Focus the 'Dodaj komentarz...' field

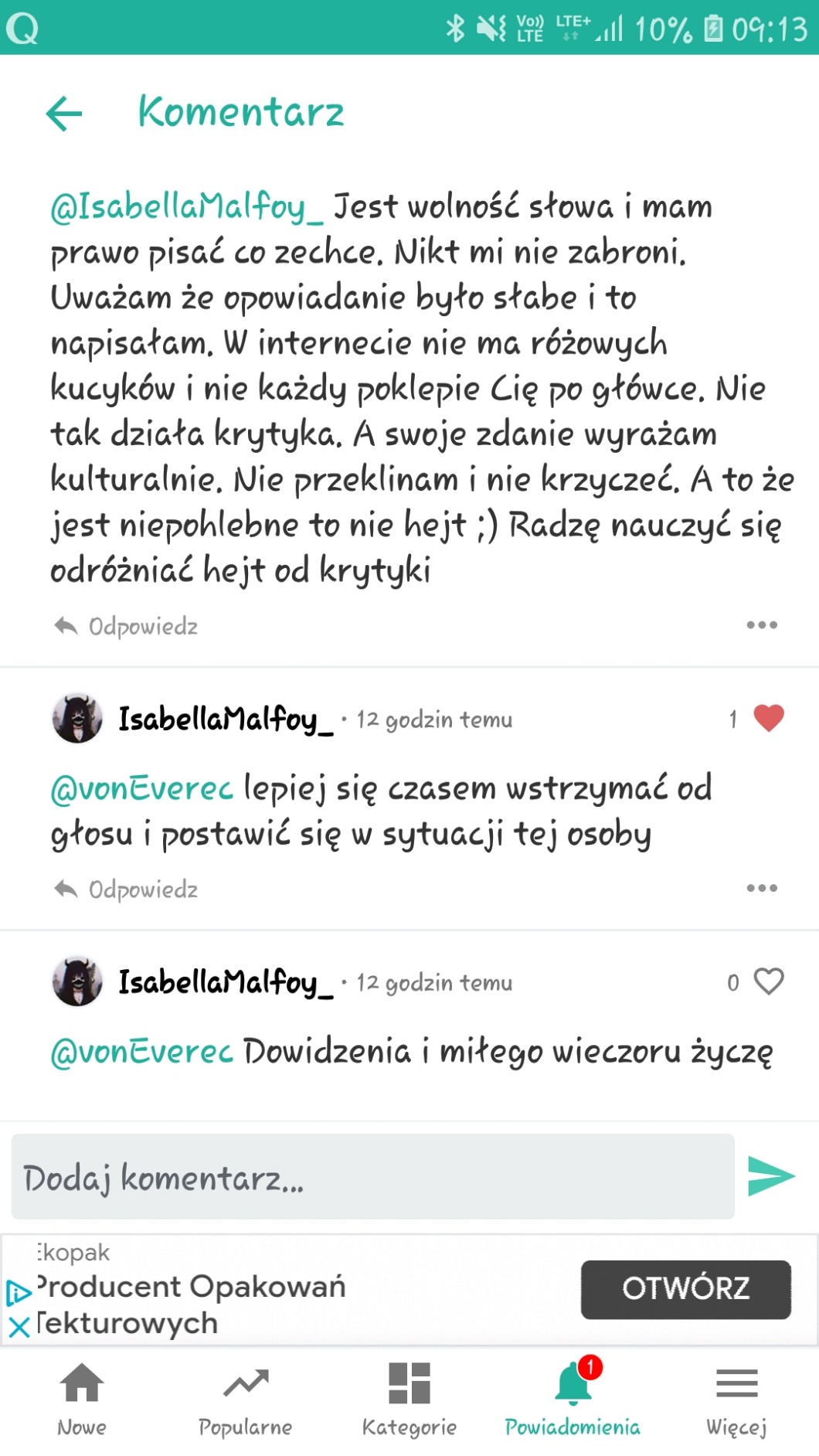pos(372,1177)
